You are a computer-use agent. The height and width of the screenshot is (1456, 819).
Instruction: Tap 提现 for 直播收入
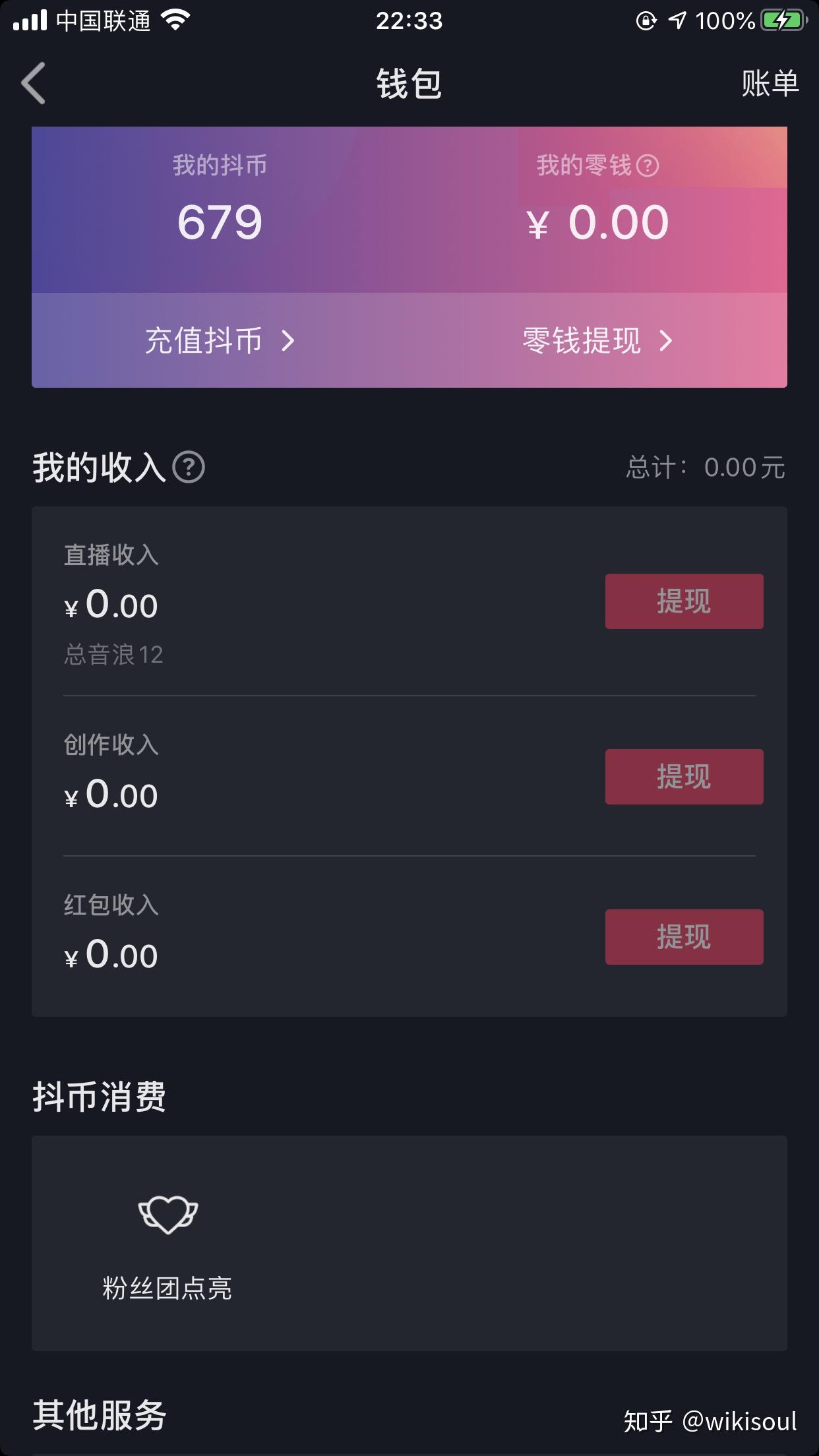[684, 601]
